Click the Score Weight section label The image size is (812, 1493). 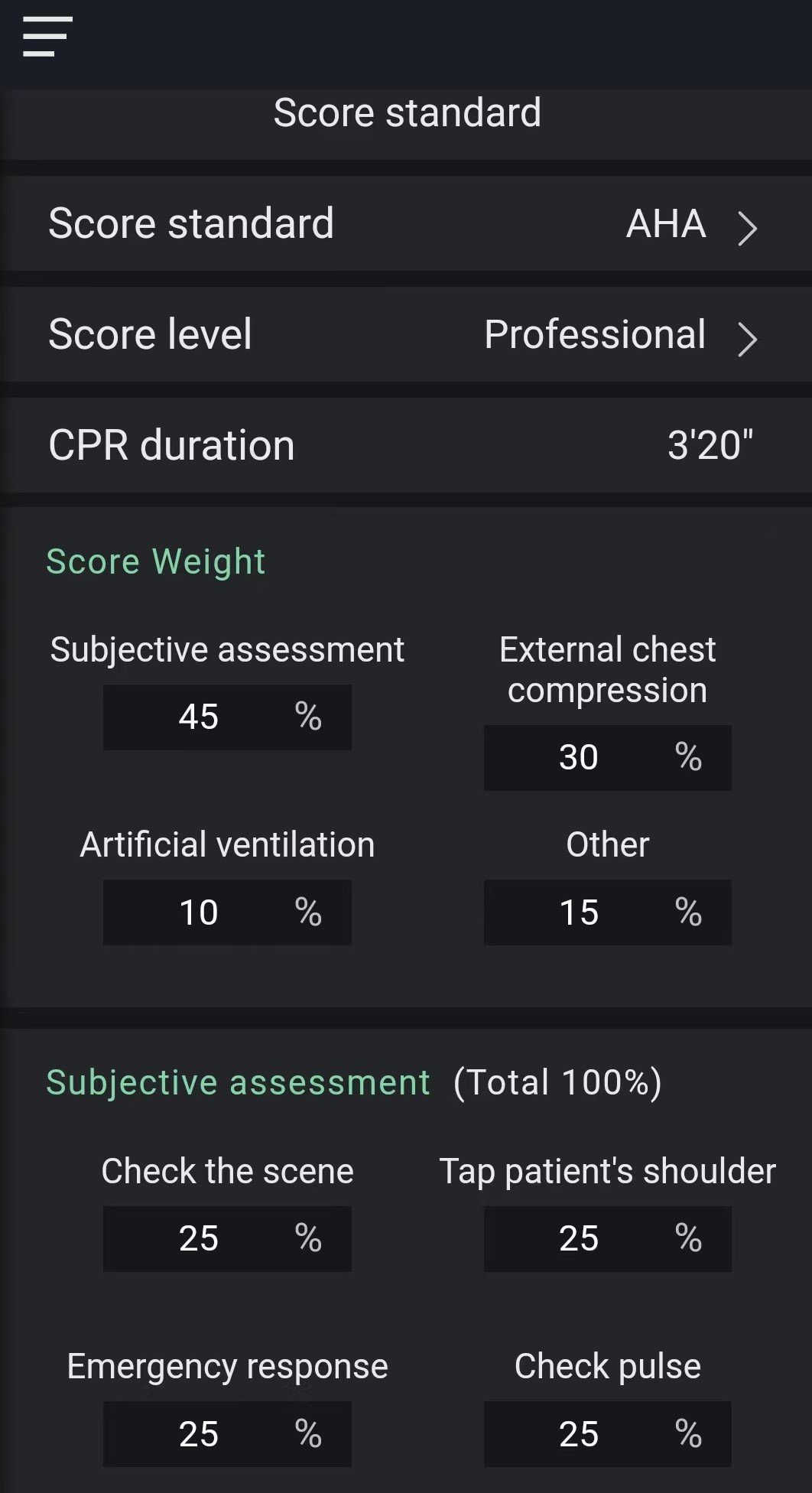tap(156, 561)
